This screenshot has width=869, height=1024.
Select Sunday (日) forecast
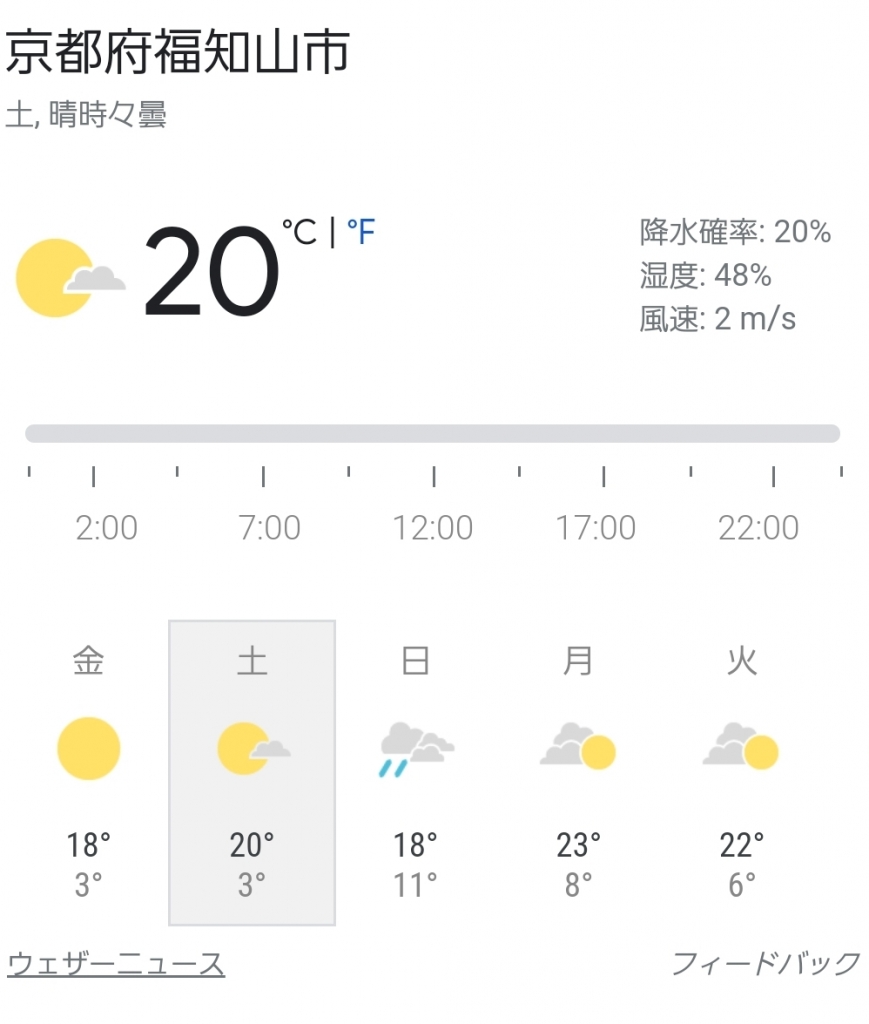[x=415, y=772]
